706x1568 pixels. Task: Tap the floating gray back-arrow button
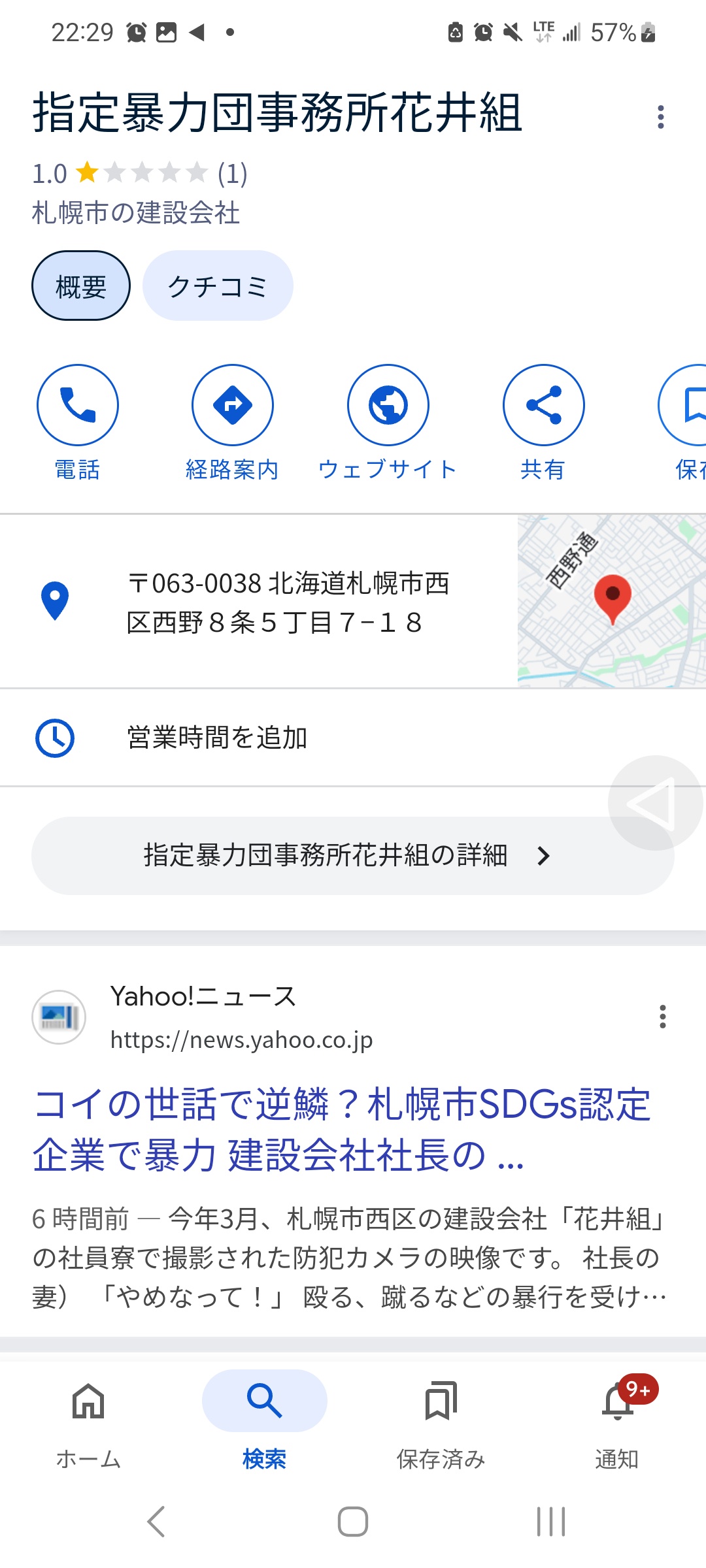(655, 803)
